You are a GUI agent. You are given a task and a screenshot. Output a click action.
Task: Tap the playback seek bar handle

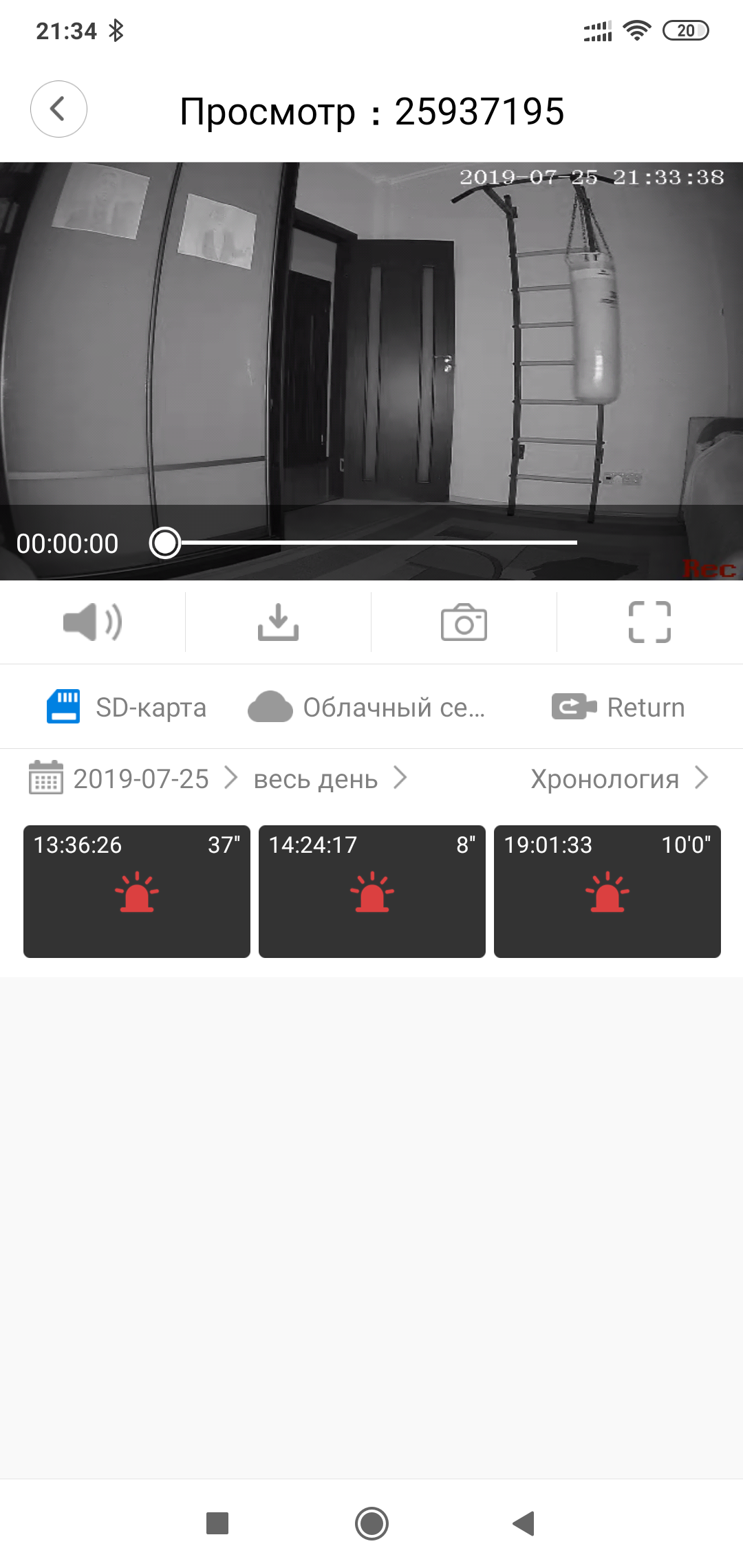(165, 543)
